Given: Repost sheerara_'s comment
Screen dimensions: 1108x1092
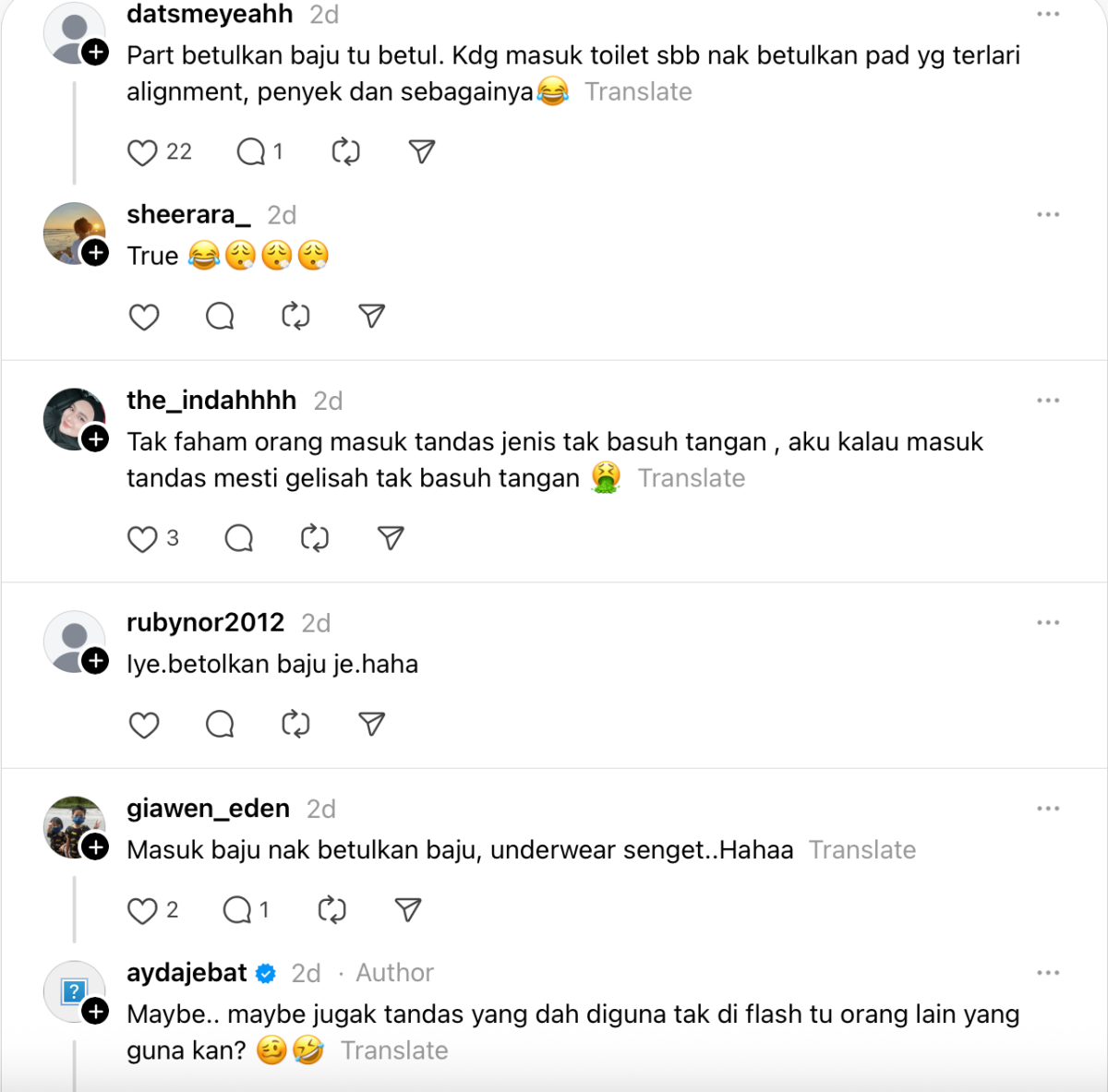Looking at the screenshot, I should click(x=295, y=317).
